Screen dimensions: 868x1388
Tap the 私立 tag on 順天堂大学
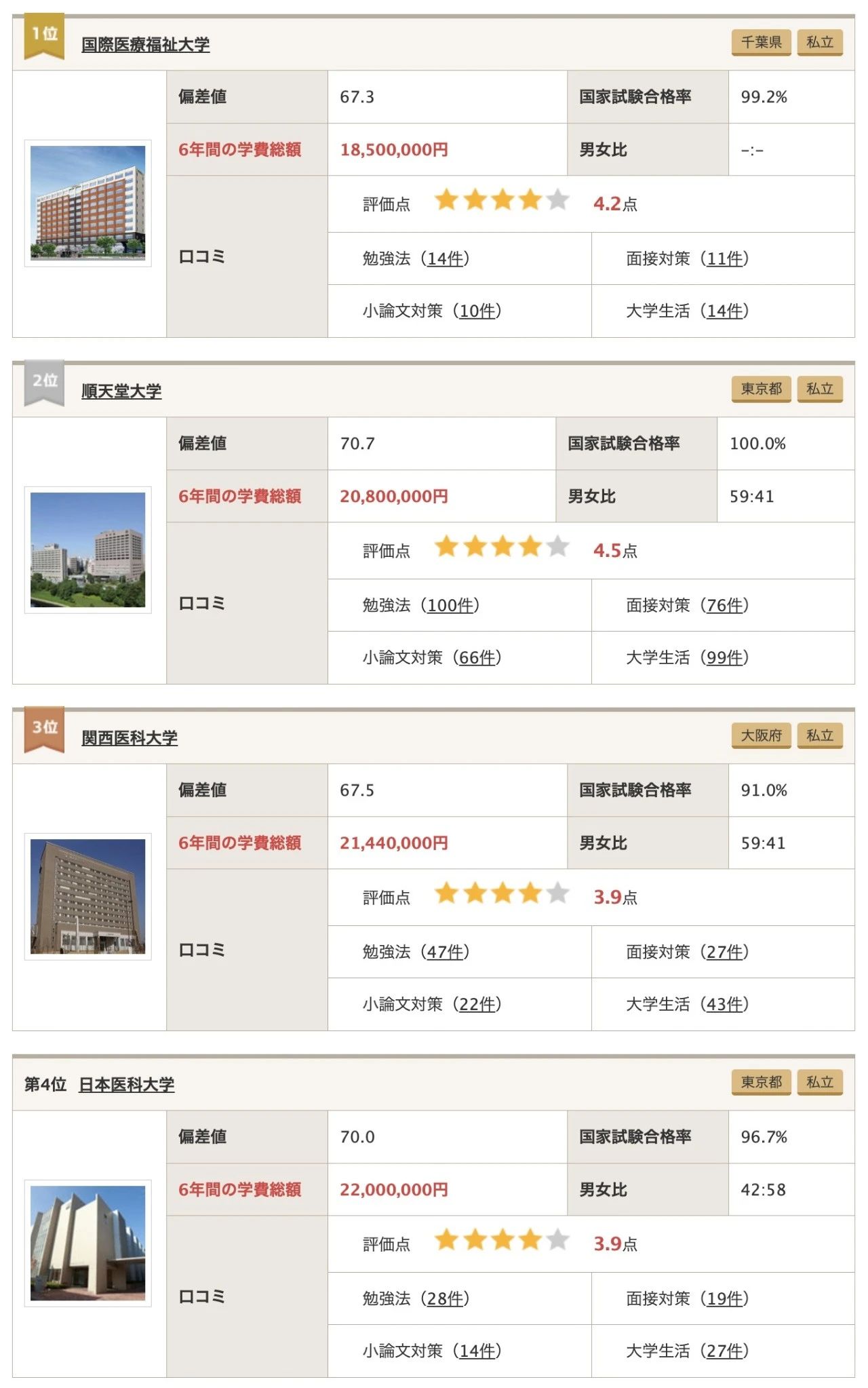tap(819, 389)
